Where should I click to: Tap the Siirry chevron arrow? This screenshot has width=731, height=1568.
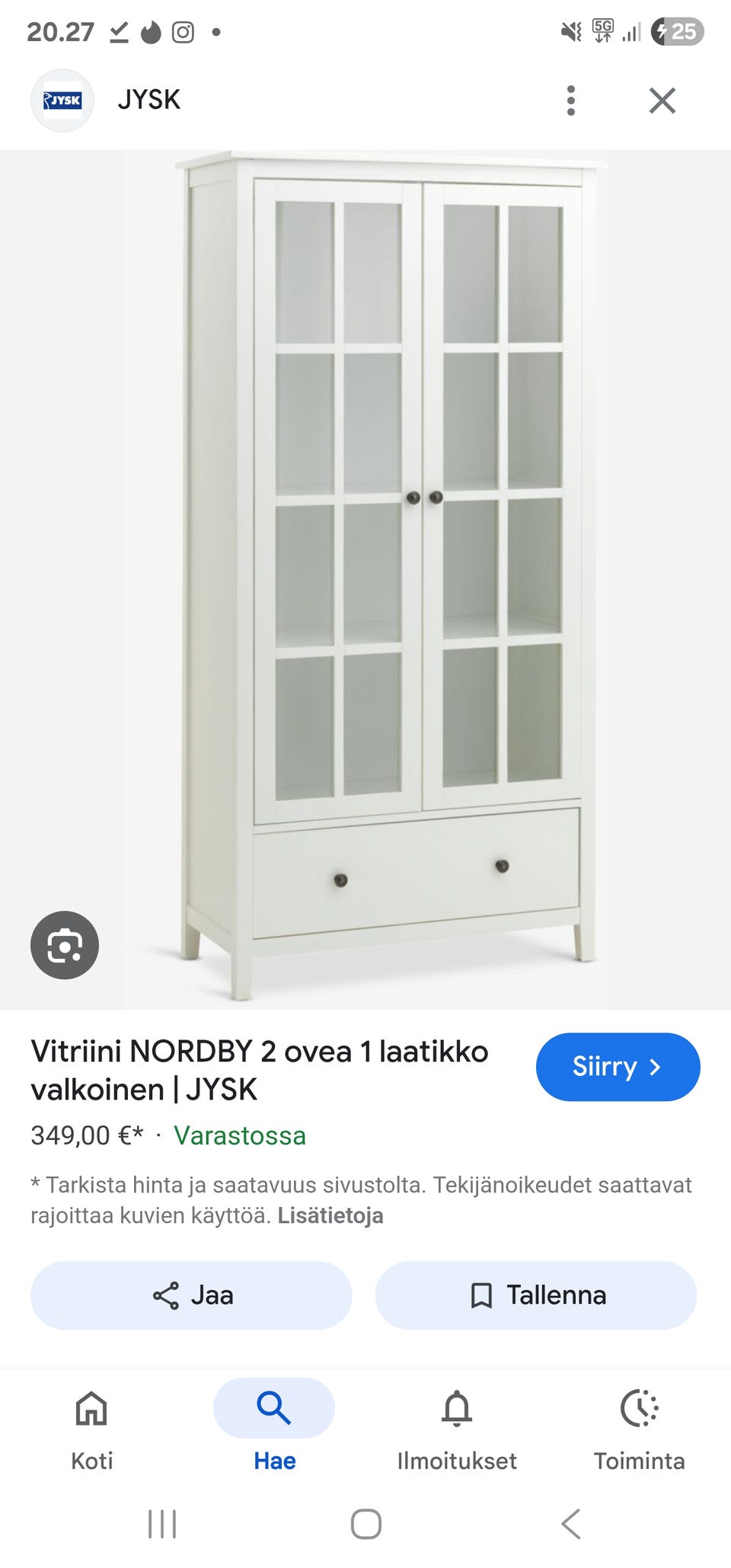tap(656, 1067)
